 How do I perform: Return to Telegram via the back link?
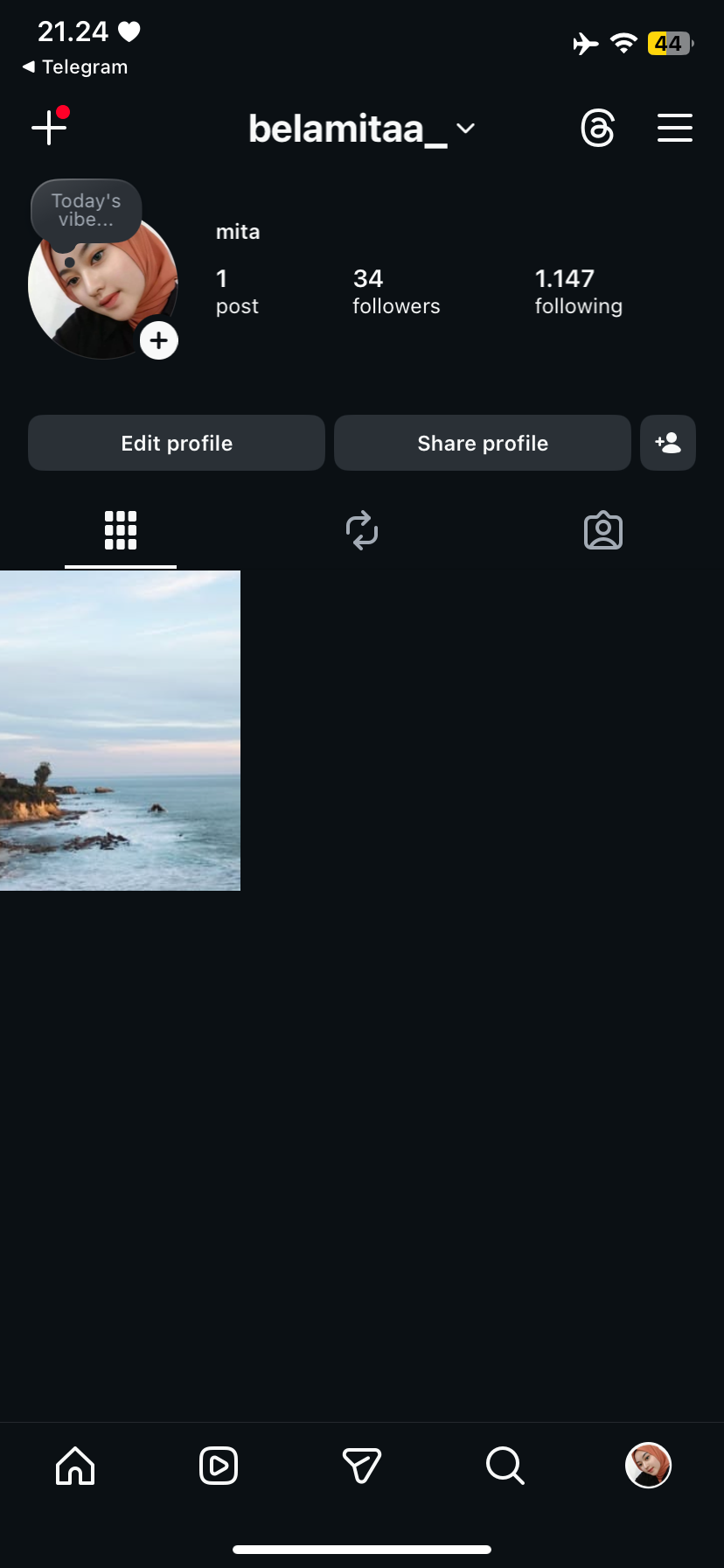click(x=75, y=66)
